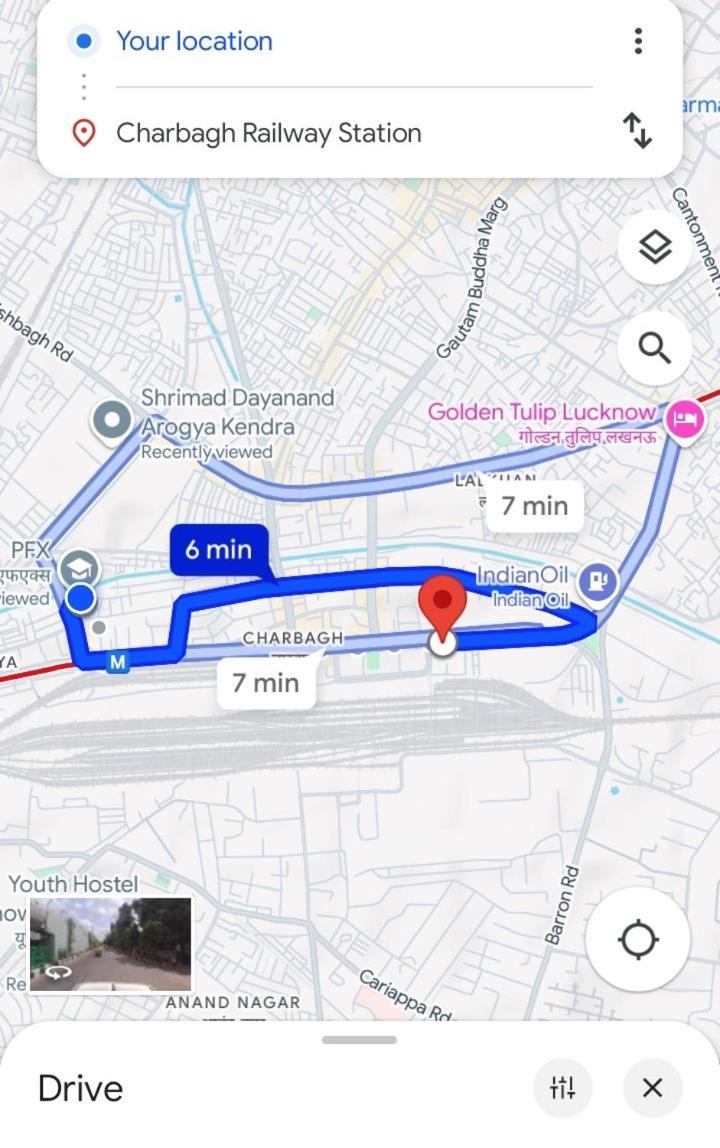Screen dimensions: 720x1148
Task: Re-center map on current location
Action: click(x=637, y=940)
